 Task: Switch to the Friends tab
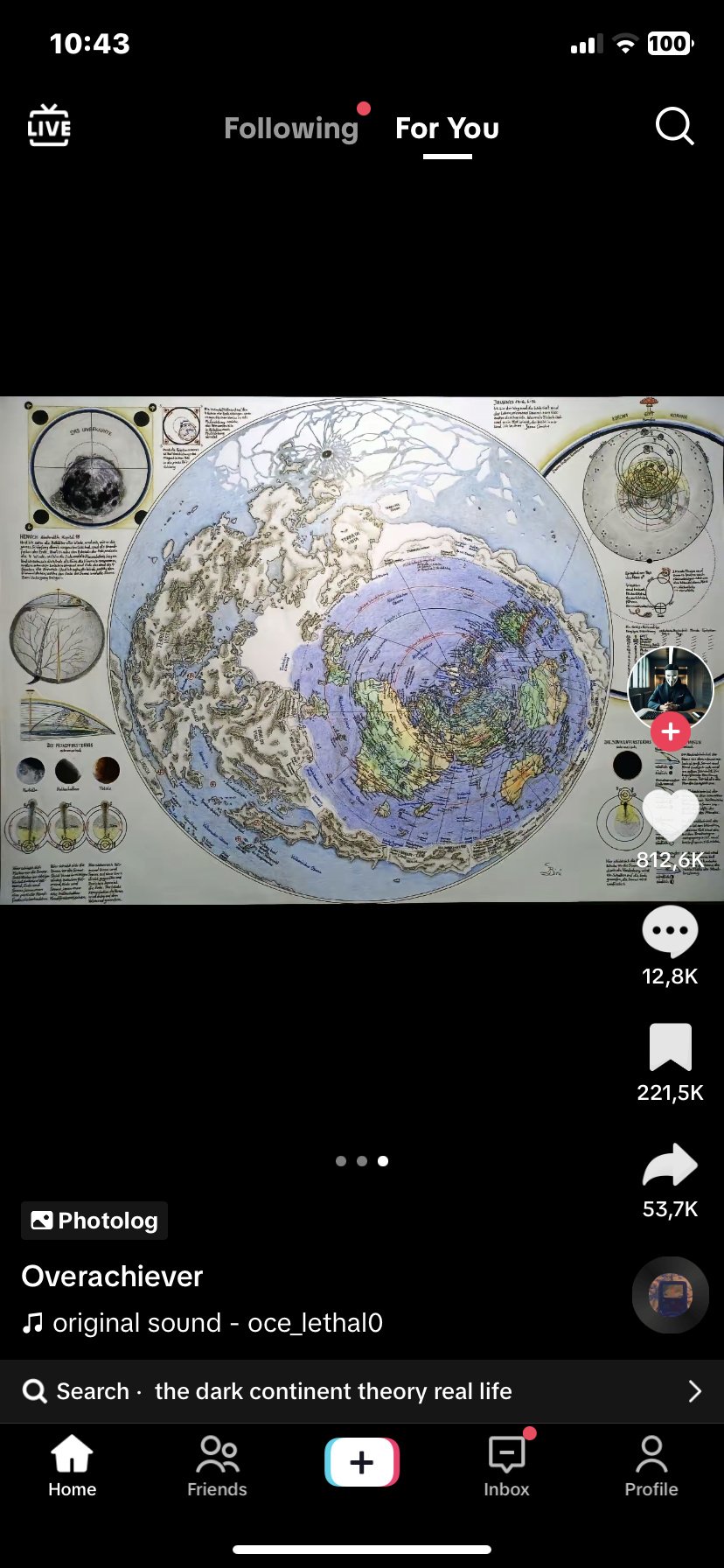pyautogui.click(x=217, y=1466)
